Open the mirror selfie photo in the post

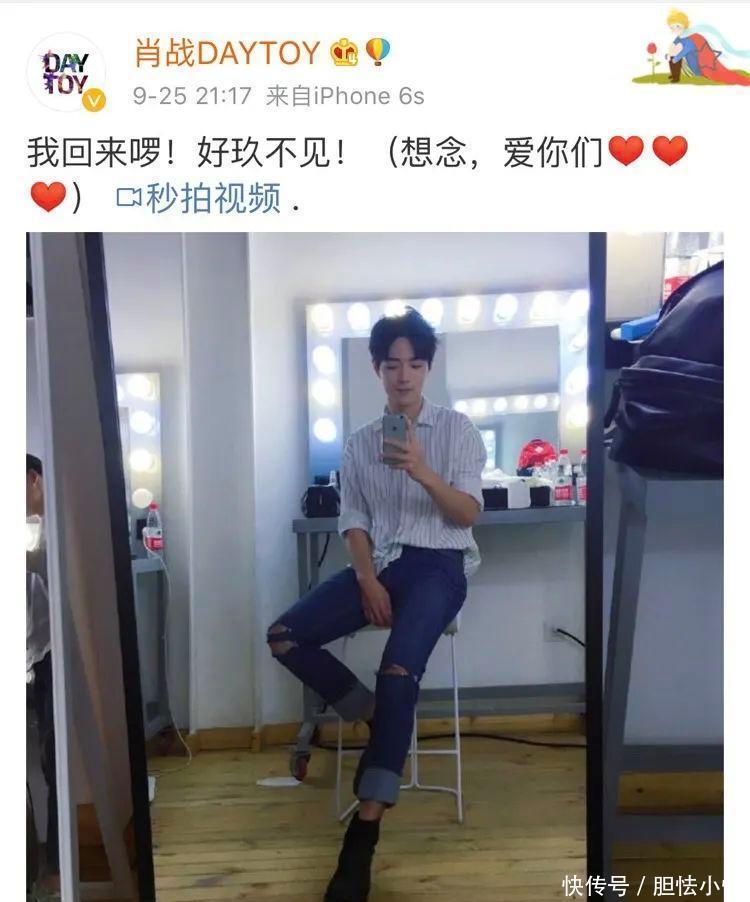374,566
